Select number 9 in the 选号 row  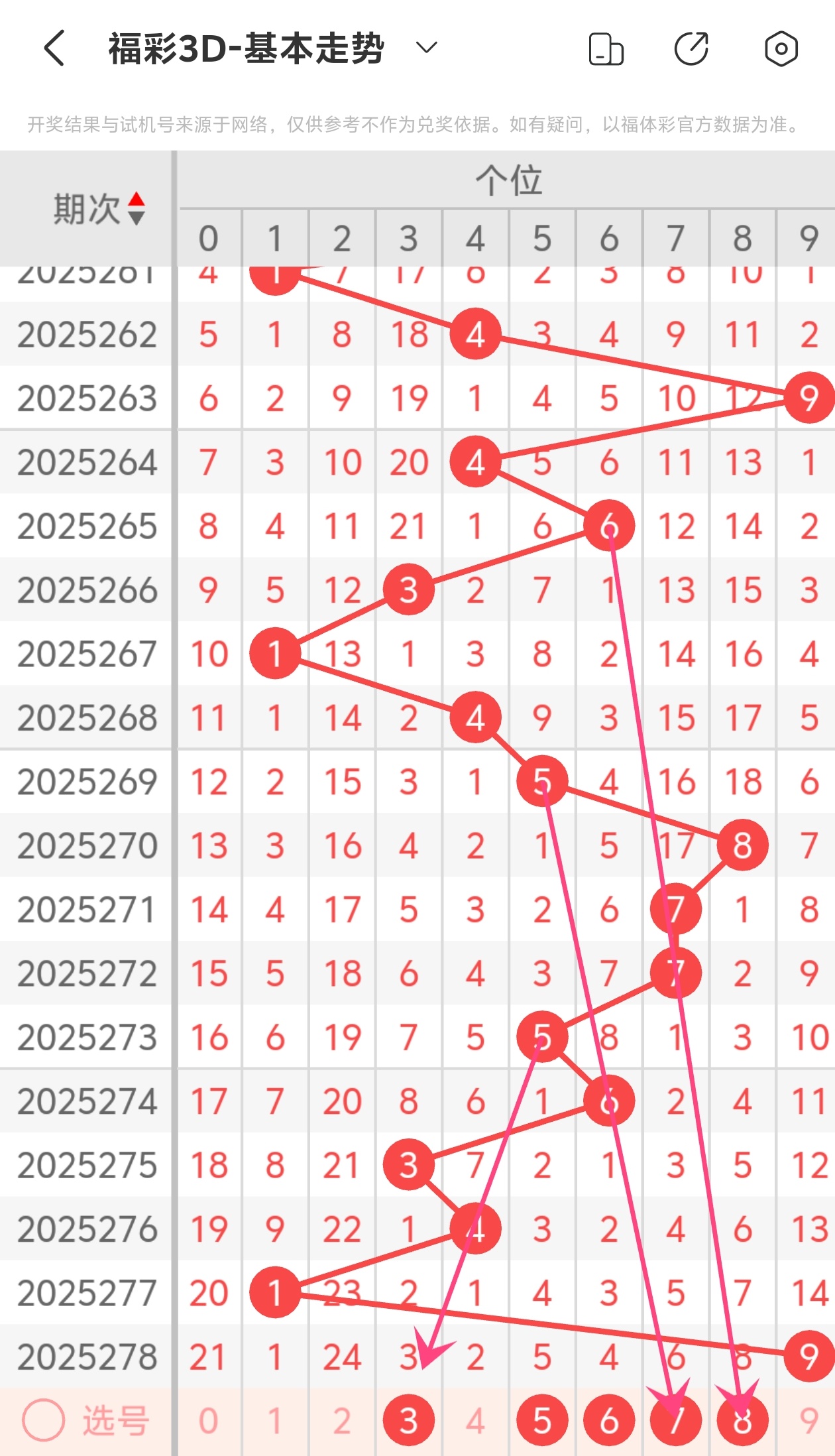(x=808, y=1420)
